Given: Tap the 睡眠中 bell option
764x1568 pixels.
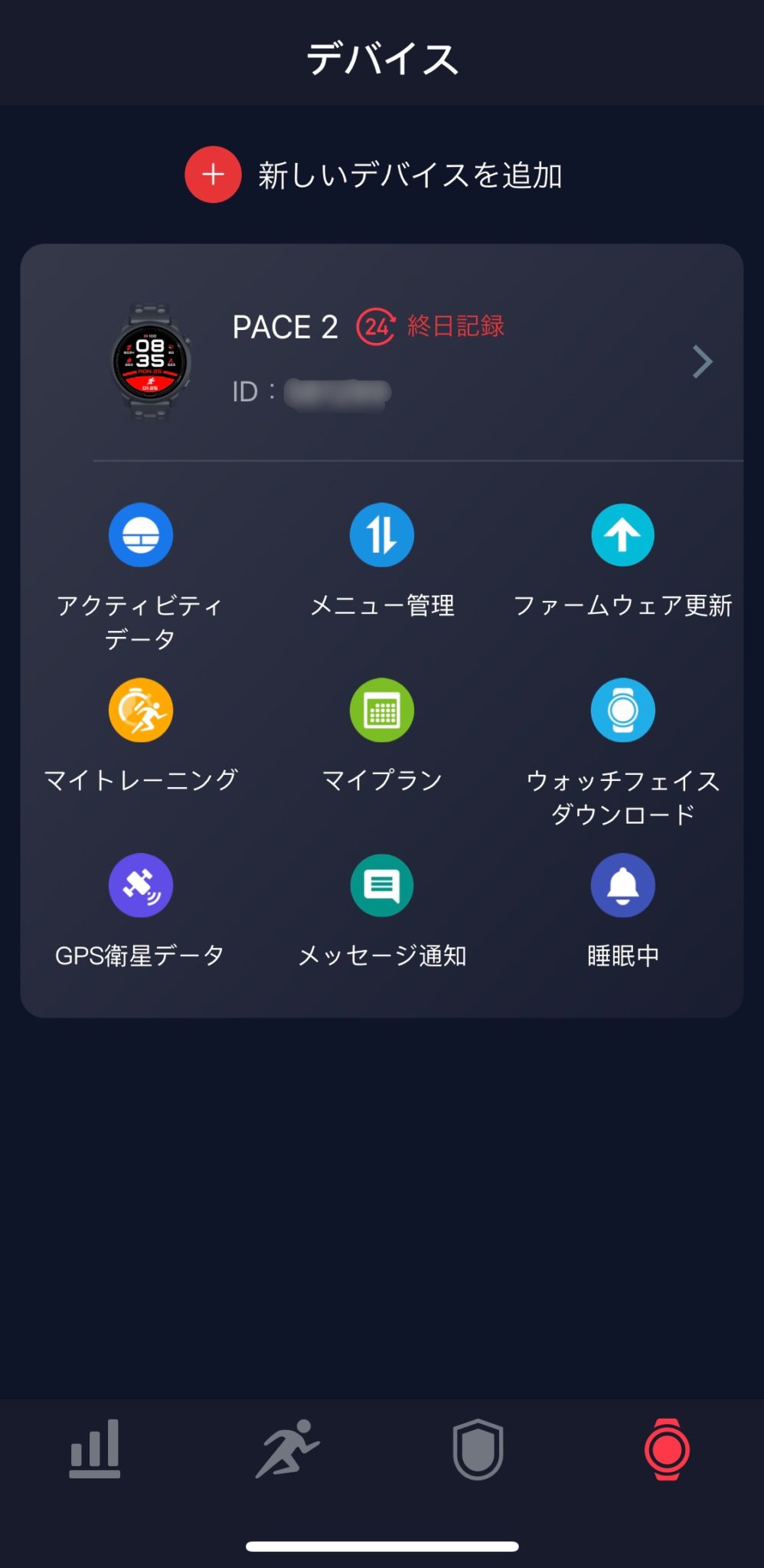Looking at the screenshot, I should (622, 886).
